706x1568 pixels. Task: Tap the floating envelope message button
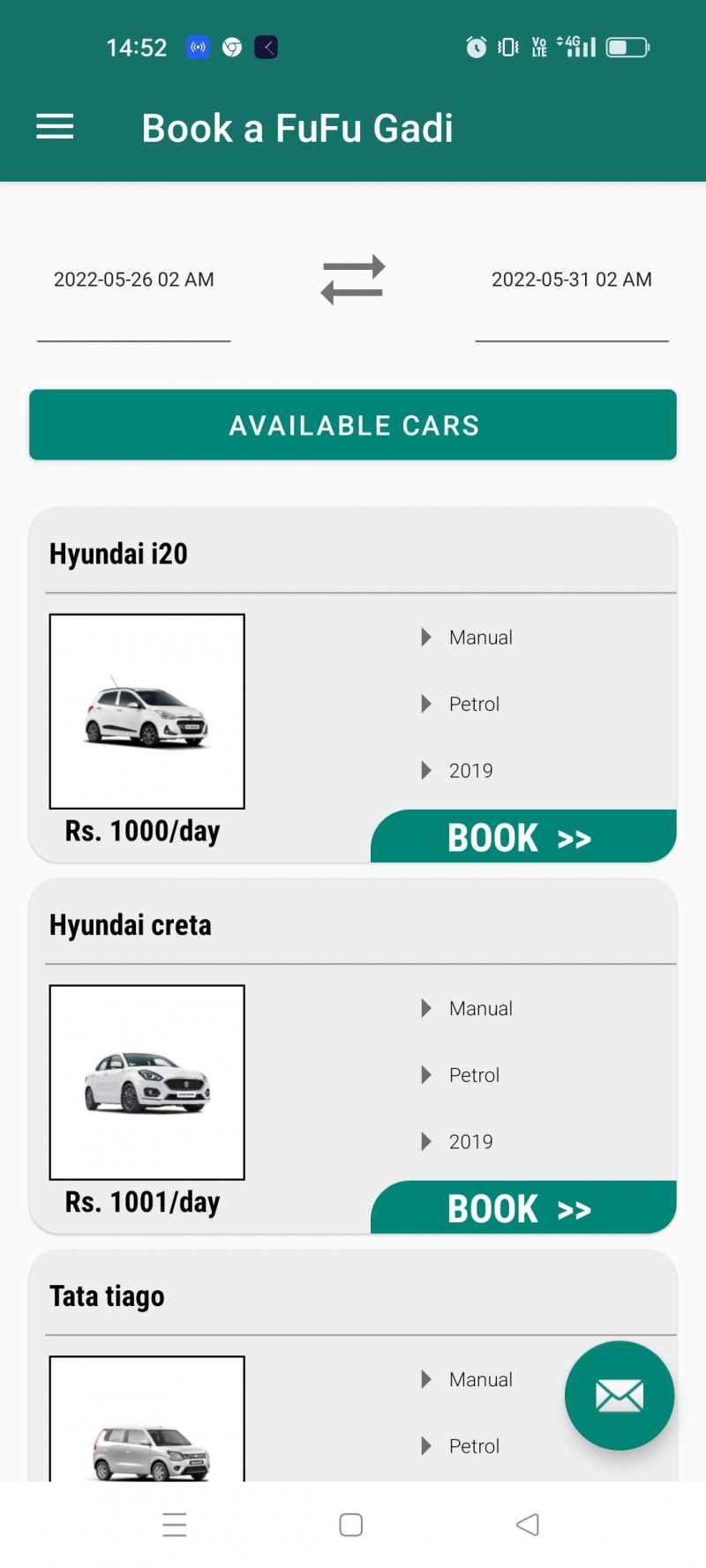[620, 1396]
